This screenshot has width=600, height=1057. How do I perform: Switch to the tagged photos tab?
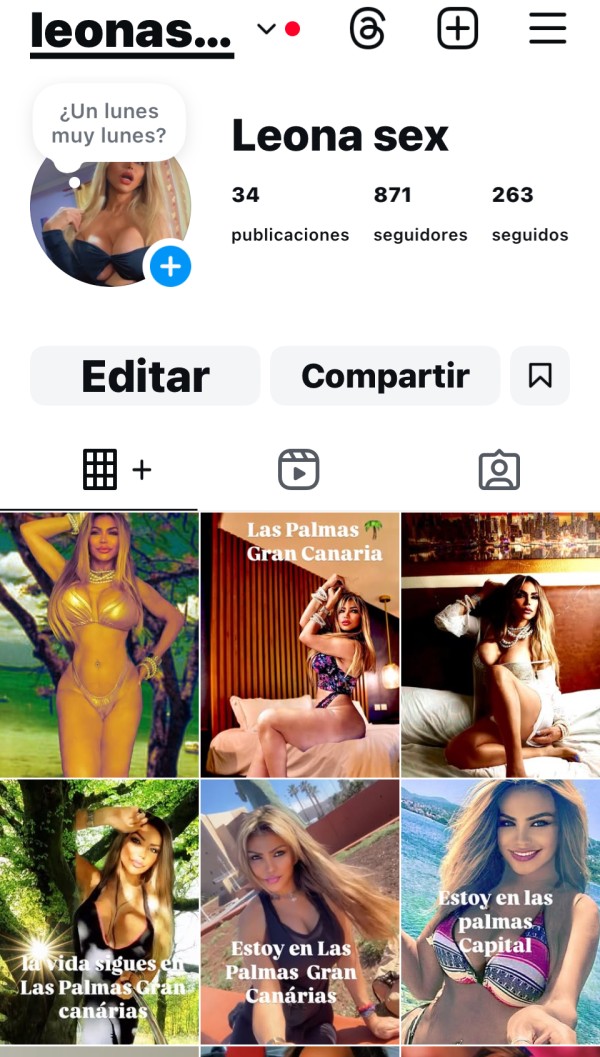(499, 469)
